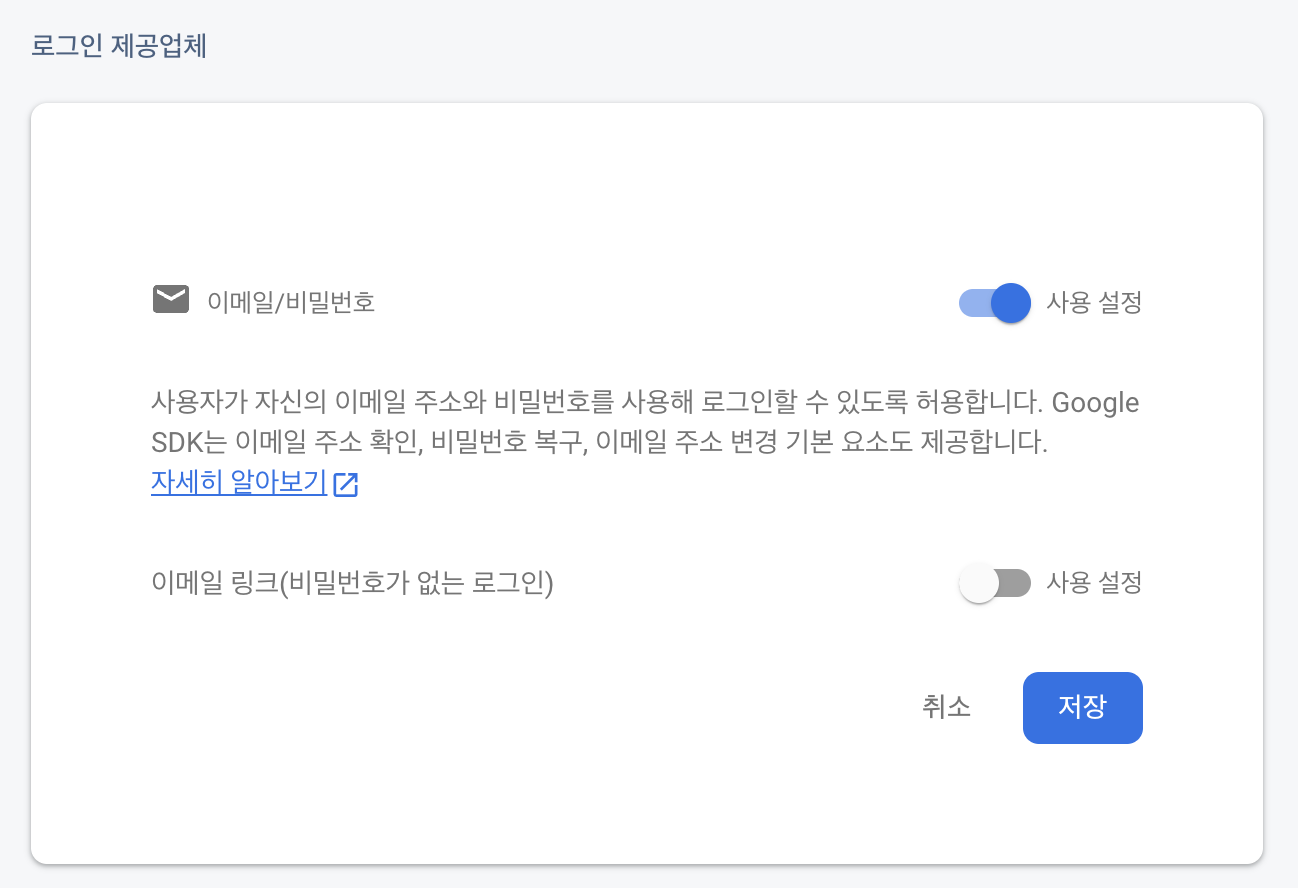Image resolution: width=1298 pixels, height=888 pixels.
Task: Tap the 취소 button
Action: [946, 707]
